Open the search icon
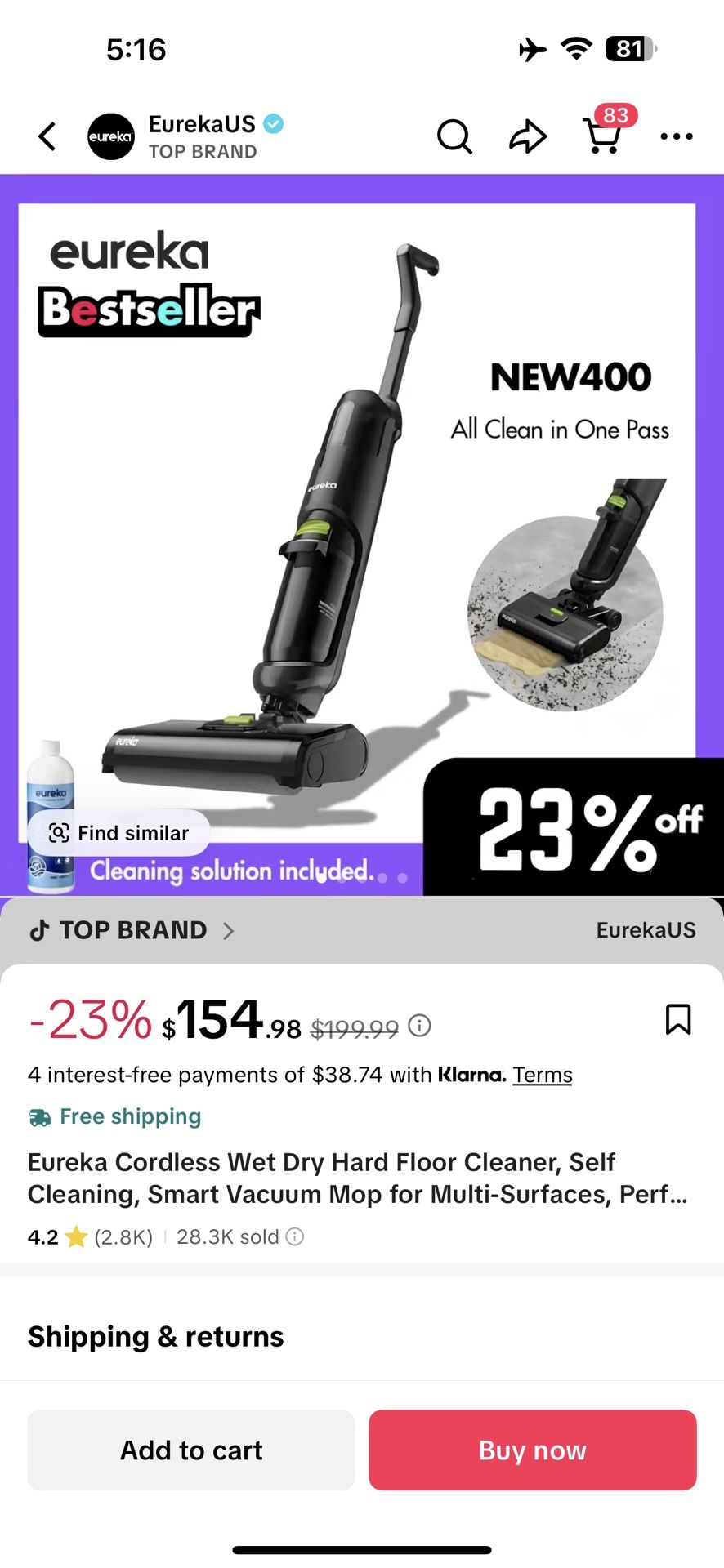The height and width of the screenshot is (1568, 724). [x=454, y=136]
